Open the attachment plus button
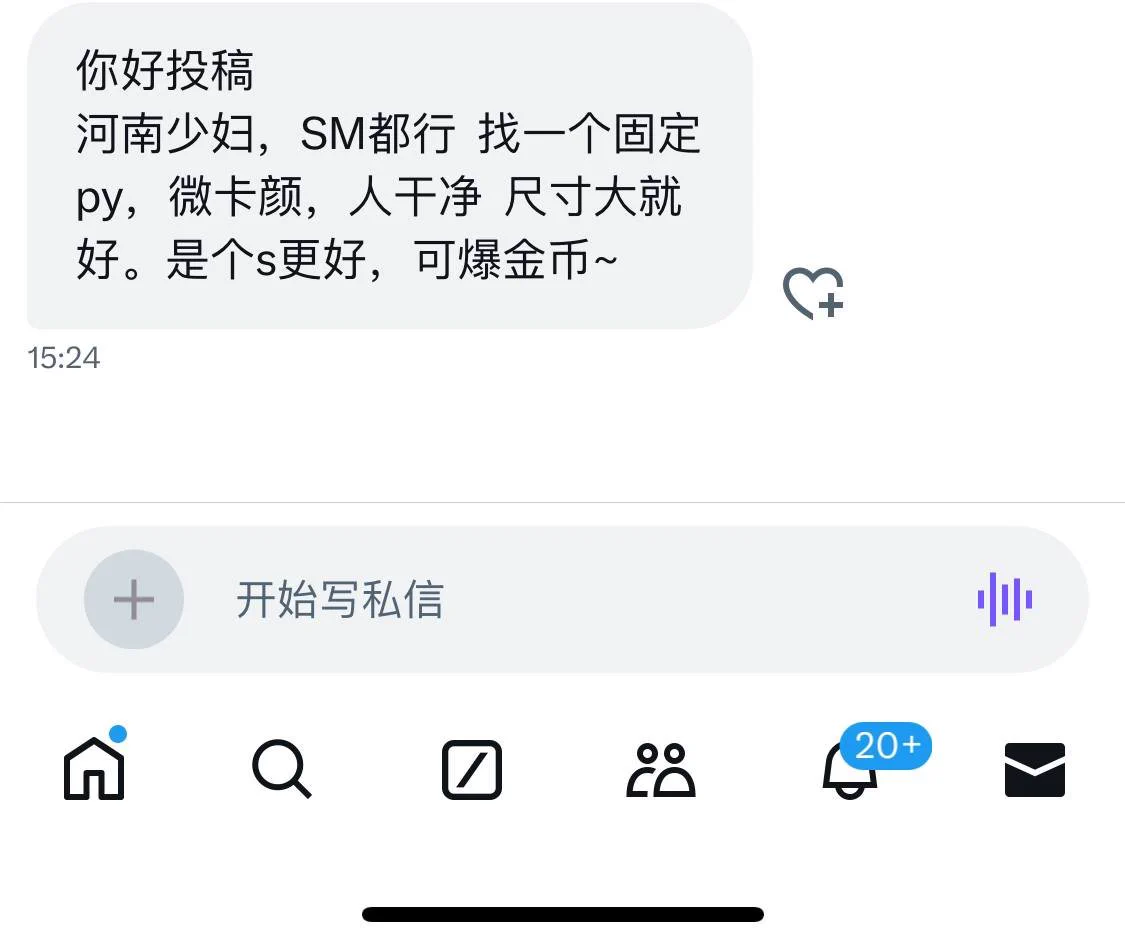The width and height of the screenshot is (1125, 946). tap(134, 600)
